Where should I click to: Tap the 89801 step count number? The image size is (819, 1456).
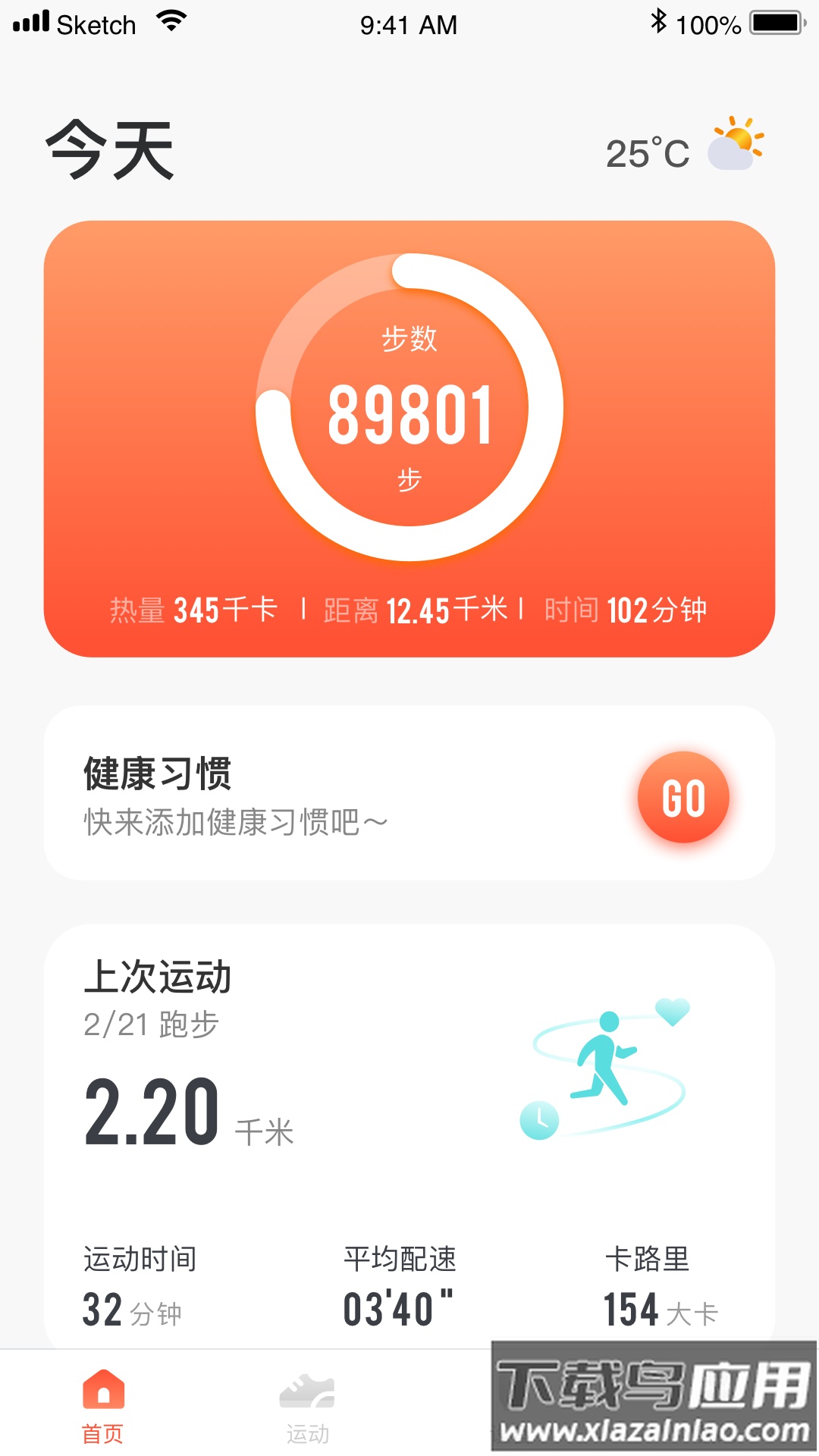coord(409,413)
